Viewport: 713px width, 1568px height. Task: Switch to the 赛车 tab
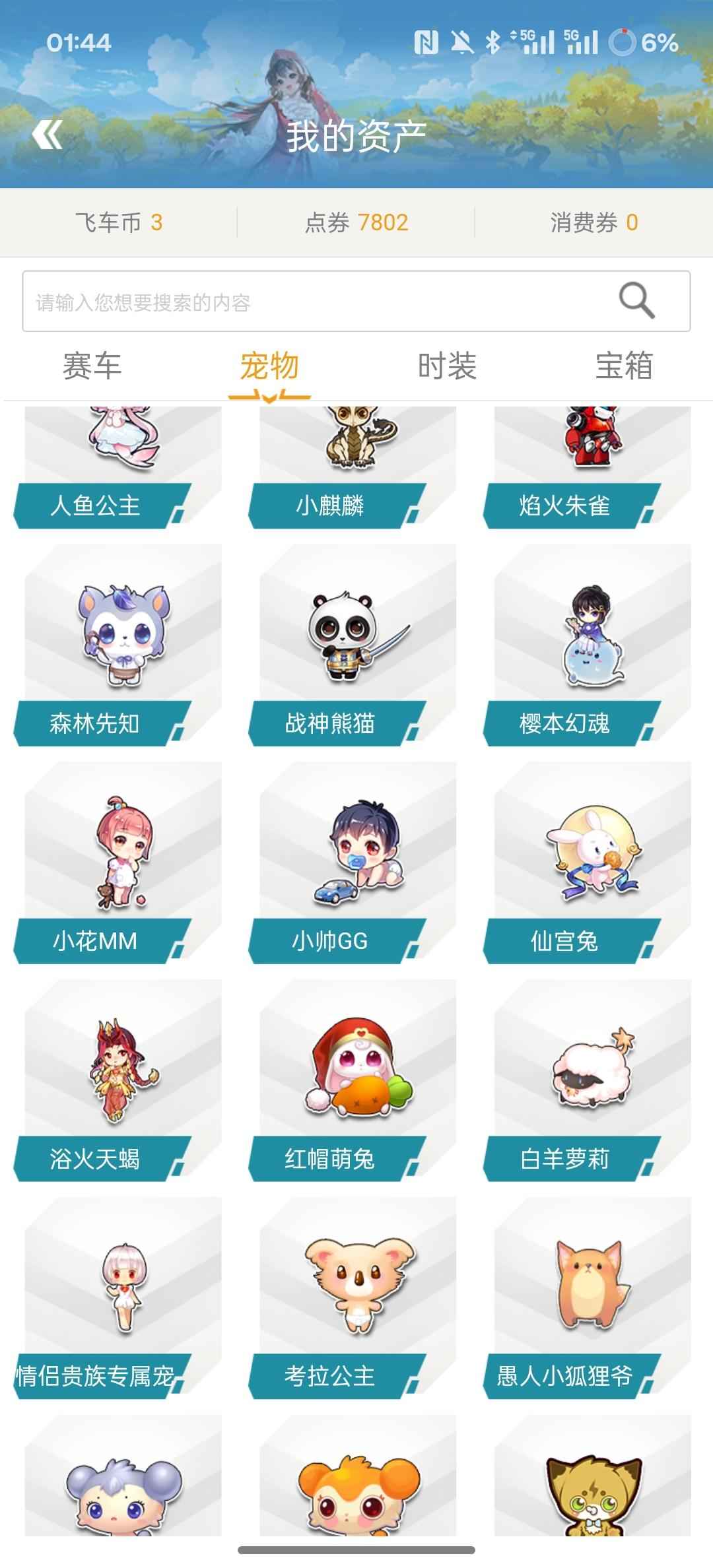(92, 366)
